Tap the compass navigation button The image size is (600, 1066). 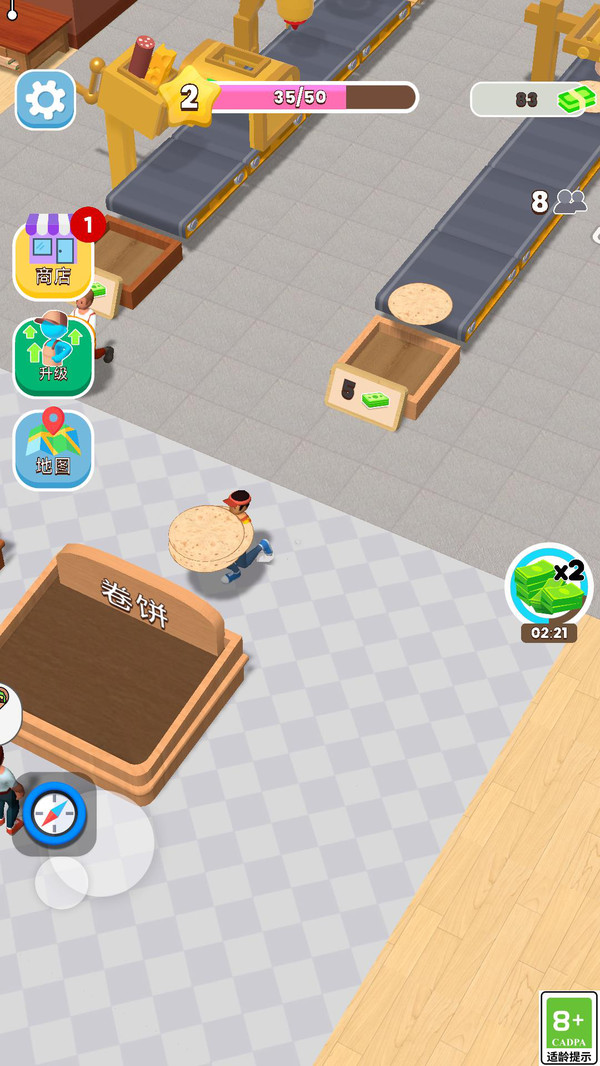coord(55,815)
